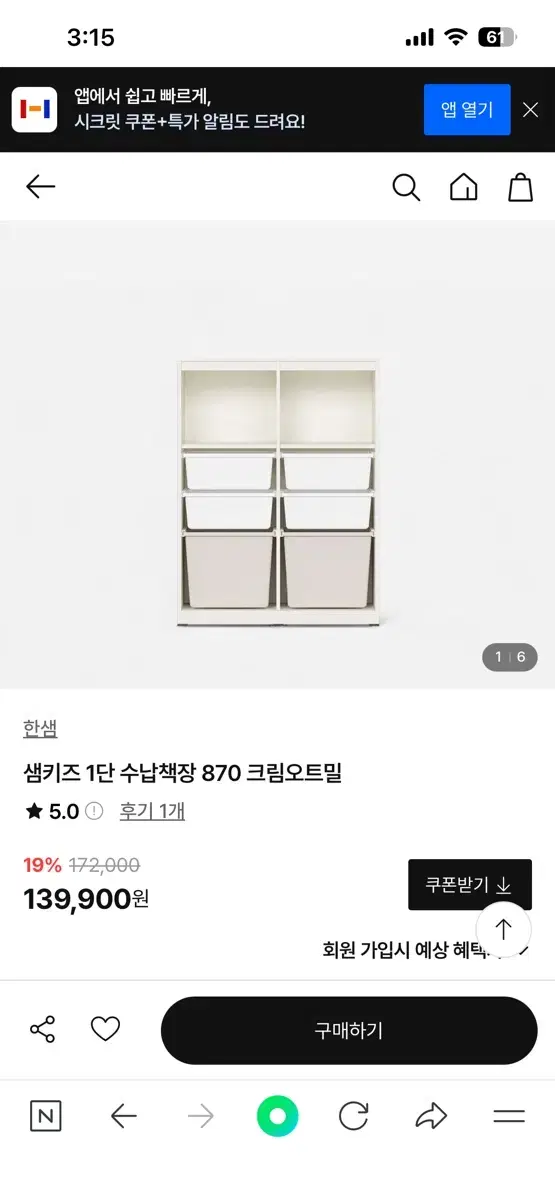Image resolution: width=555 pixels, height=1200 pixels.
Task: Tap the 앱 열기 button in banner
Action: click(467, 110)
